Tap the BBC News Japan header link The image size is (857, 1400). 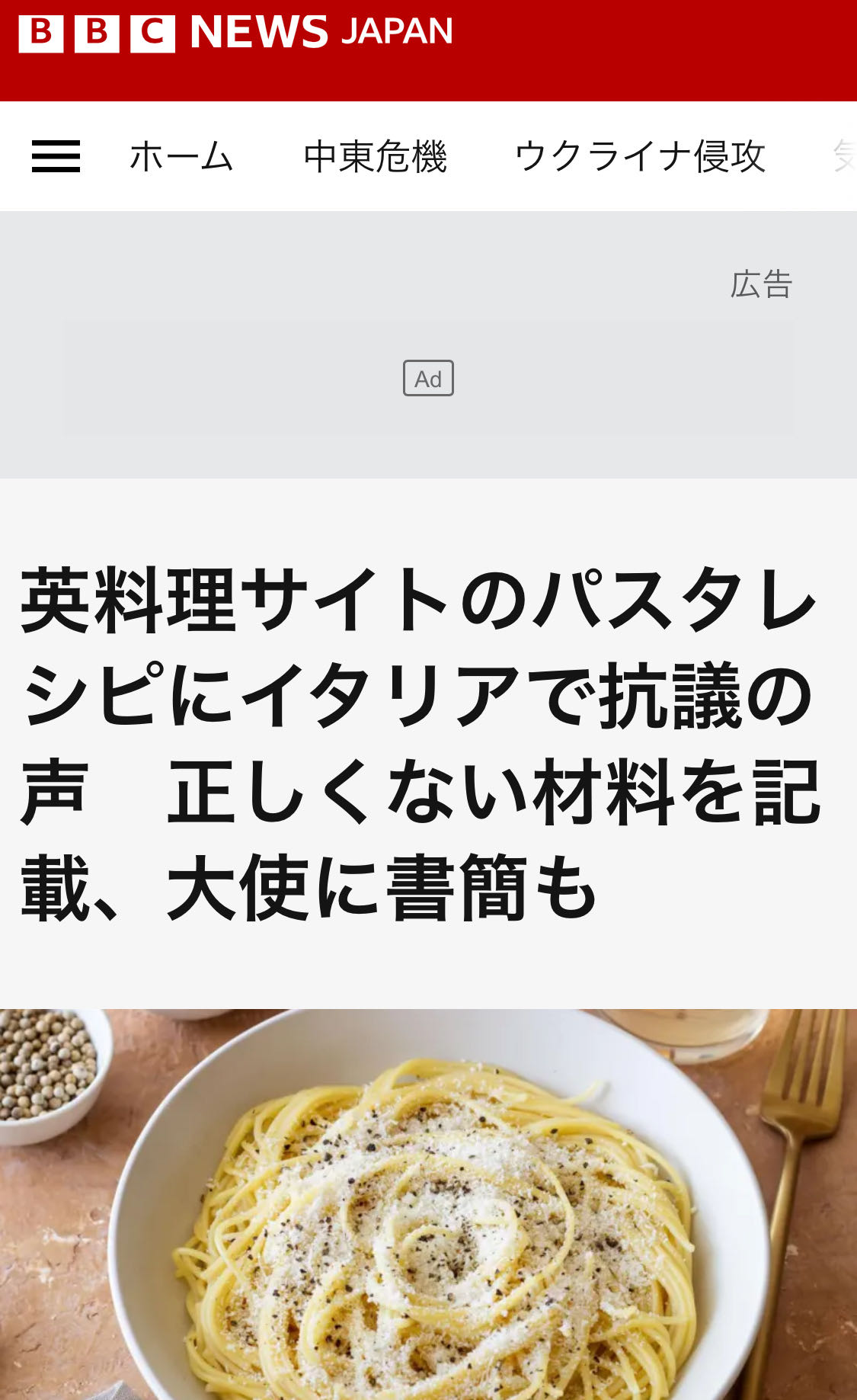(235, 33)
